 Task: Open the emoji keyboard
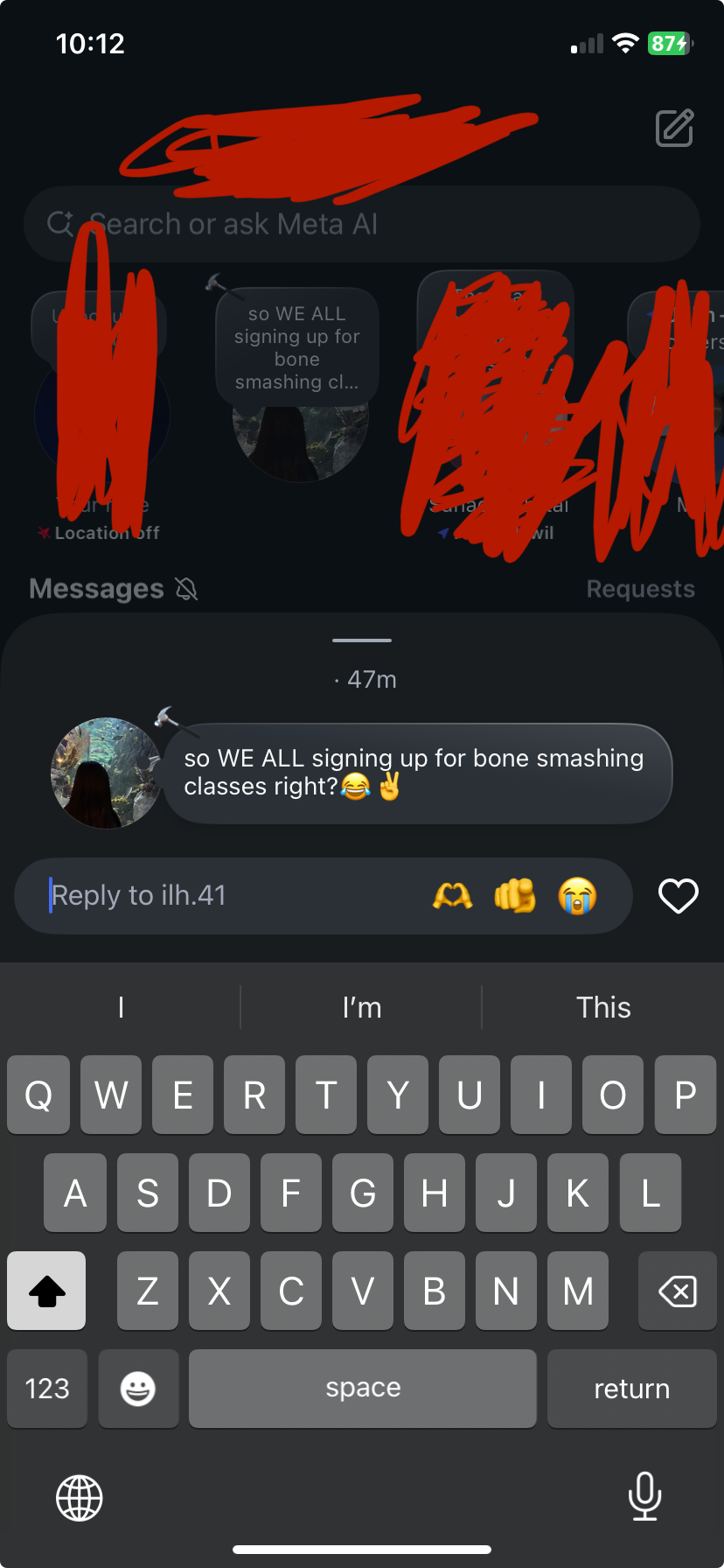[x=138, y=1389]
